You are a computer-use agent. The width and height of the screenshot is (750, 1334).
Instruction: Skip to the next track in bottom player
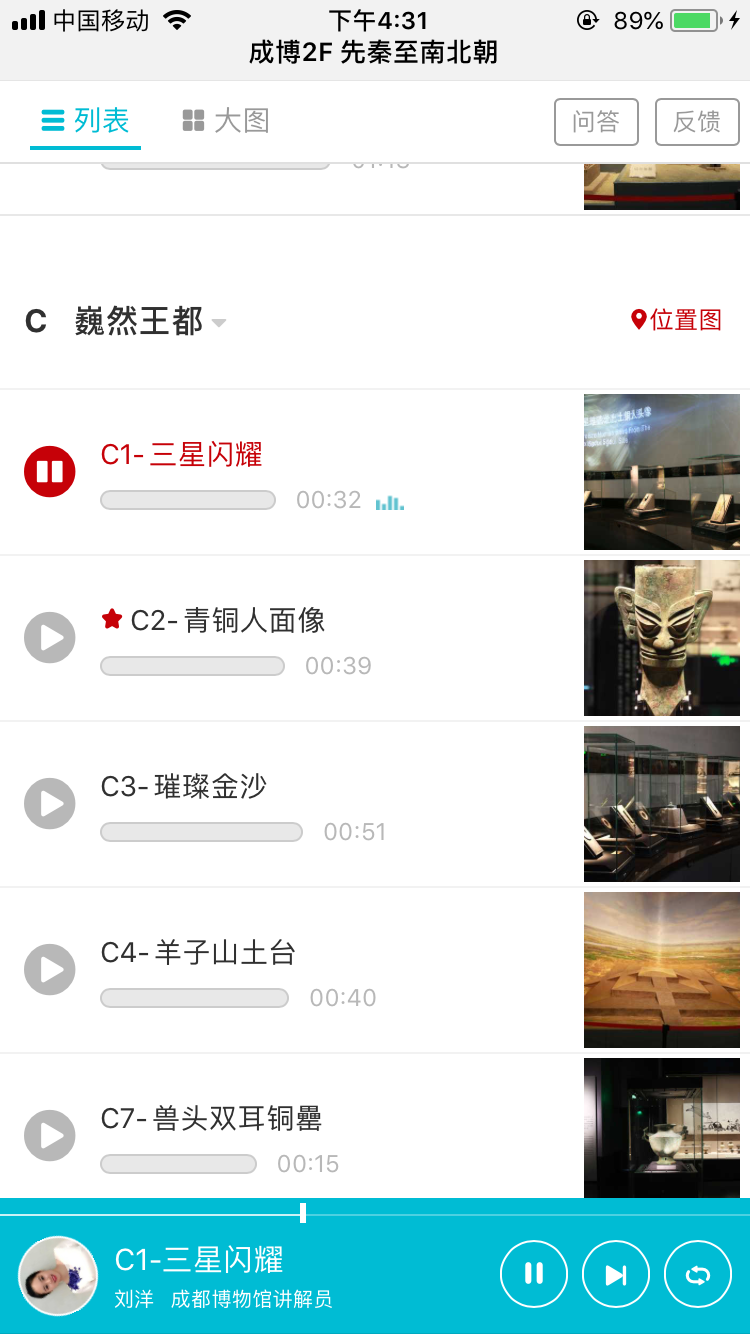click(616, 1273)
